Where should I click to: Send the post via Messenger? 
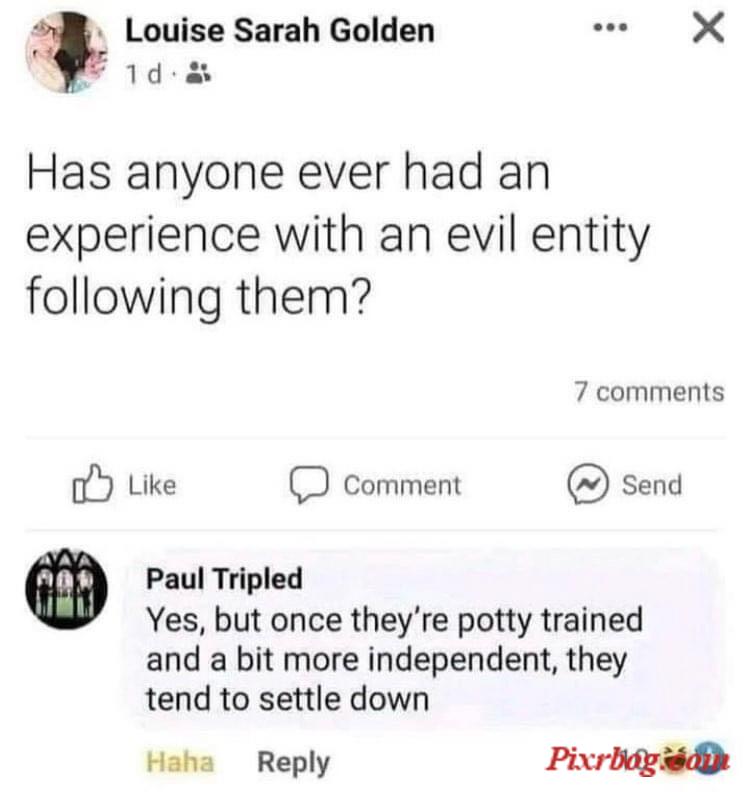click(625, 485)
